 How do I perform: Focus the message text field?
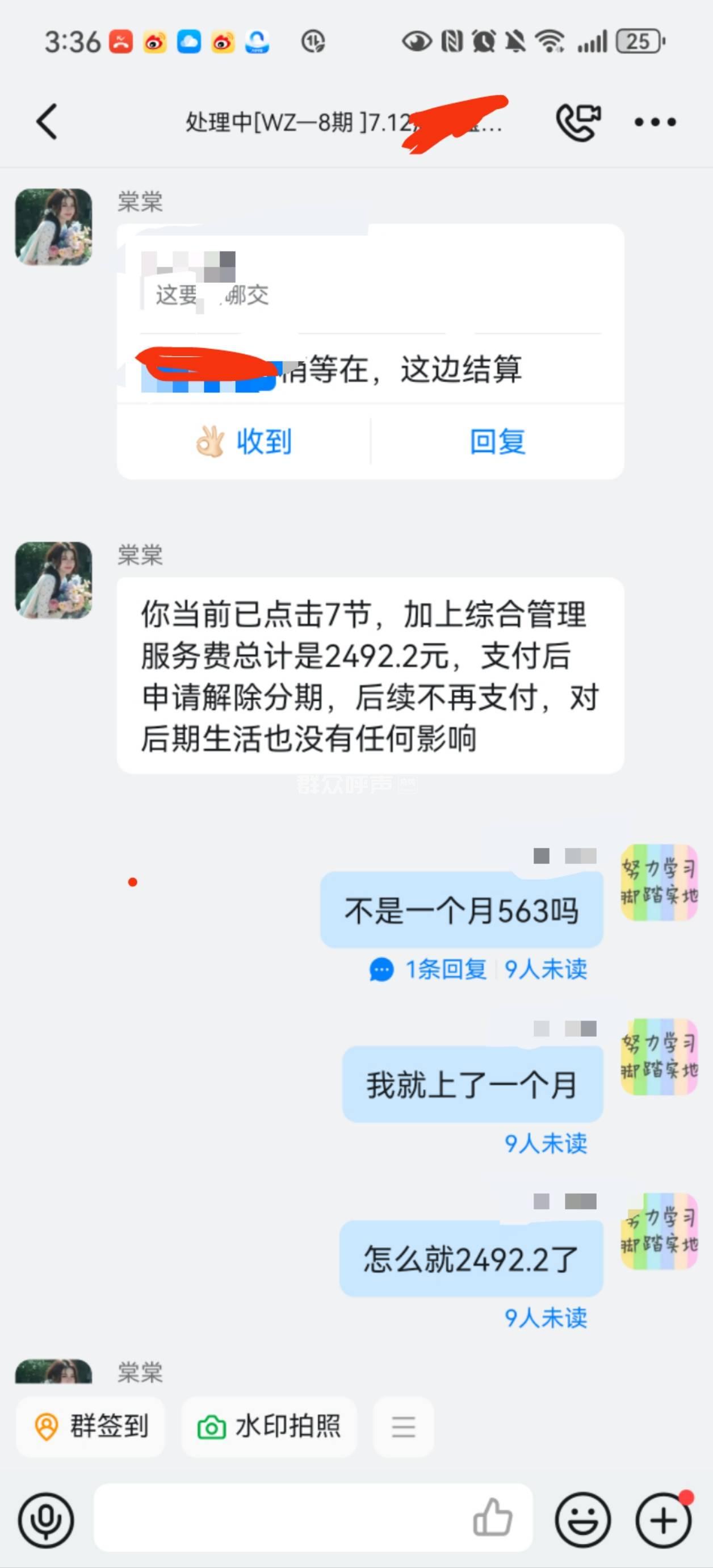(280, 1520)
